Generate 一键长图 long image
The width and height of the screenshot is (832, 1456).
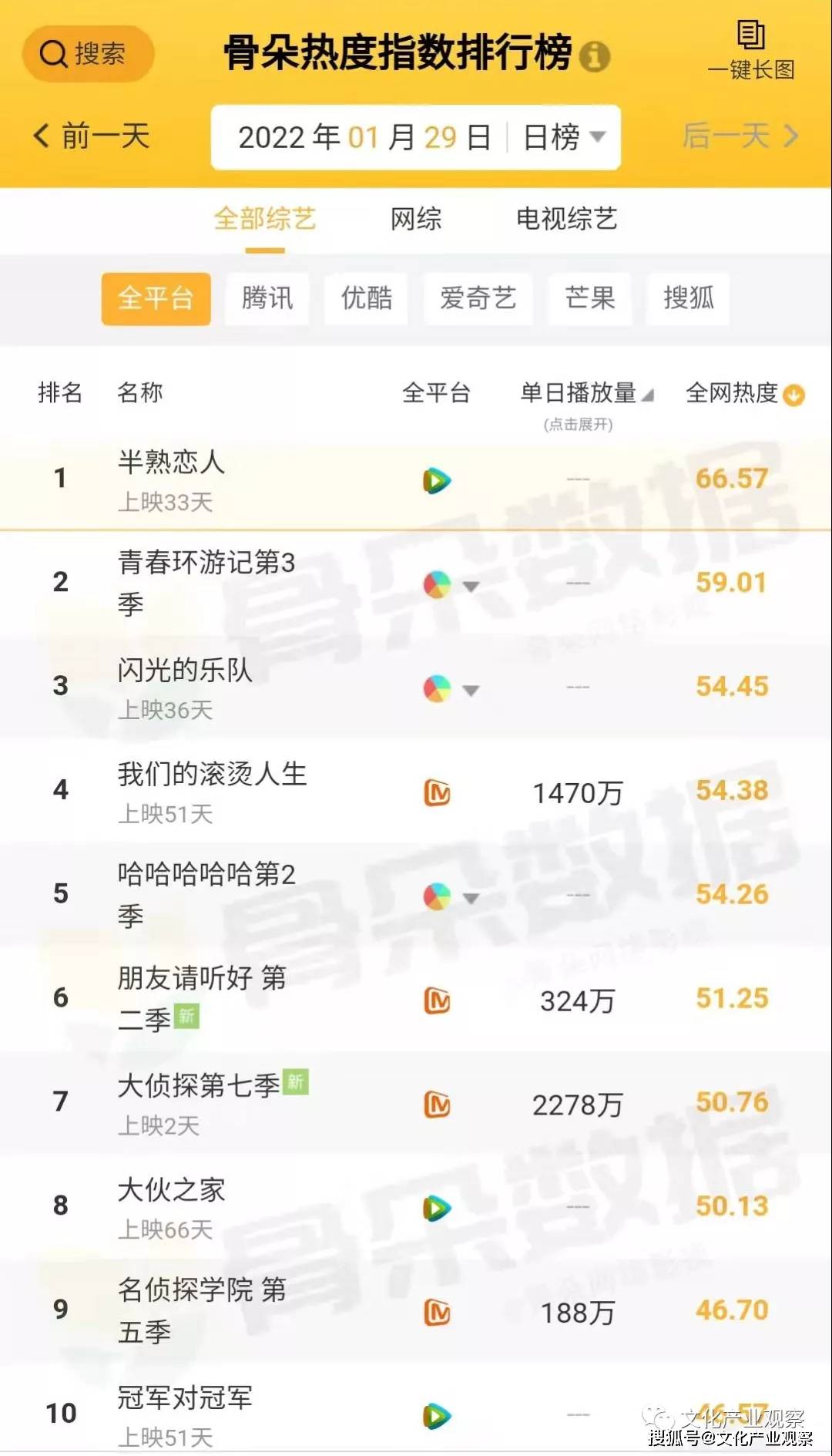click(x=751, y=50)
